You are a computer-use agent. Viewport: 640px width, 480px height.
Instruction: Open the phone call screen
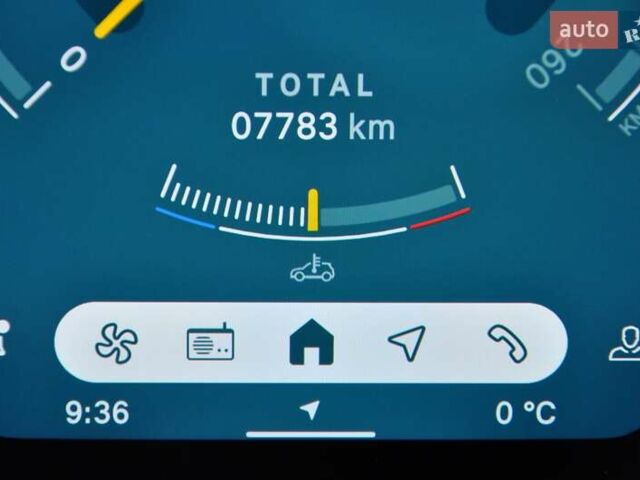pyautogui.click(x=507, y=344)
